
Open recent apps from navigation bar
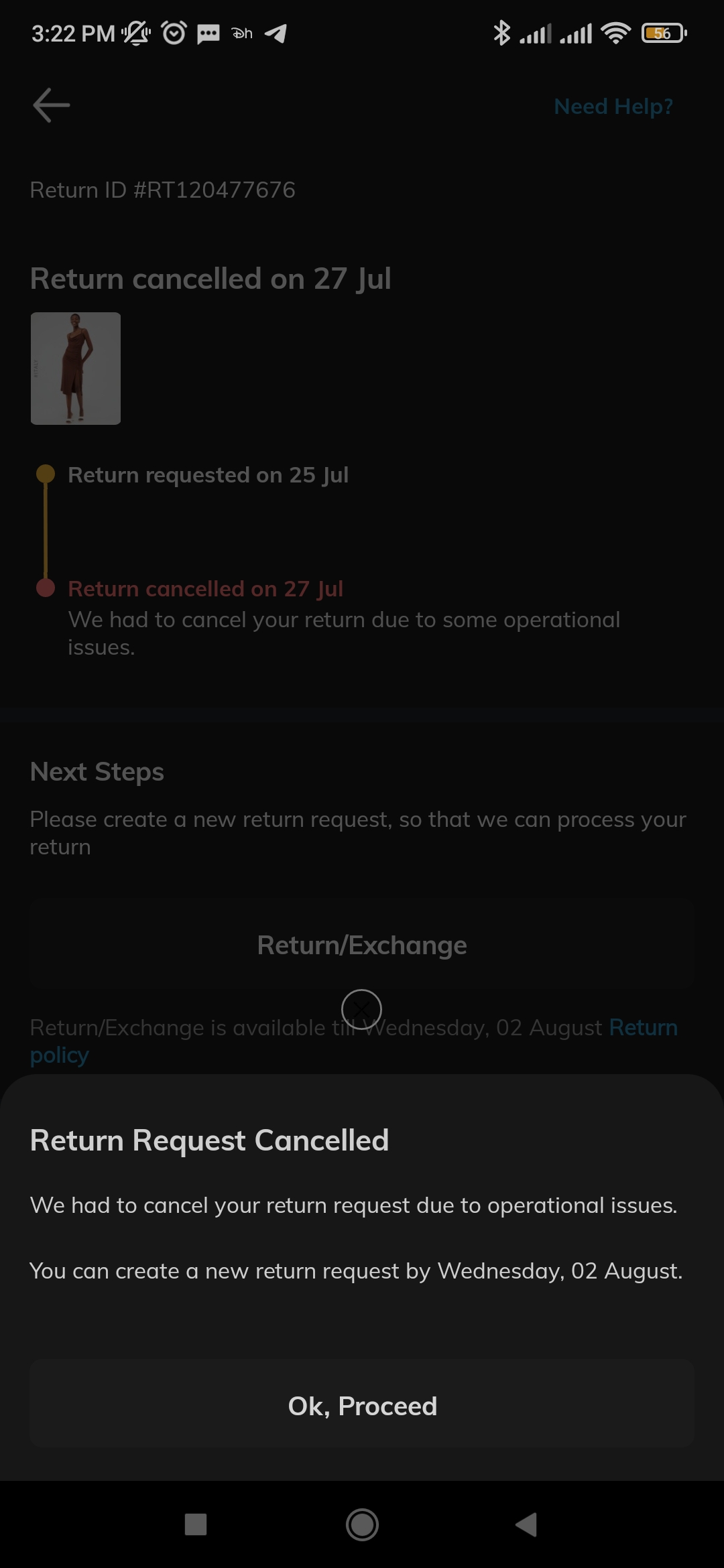point(196,1524)
